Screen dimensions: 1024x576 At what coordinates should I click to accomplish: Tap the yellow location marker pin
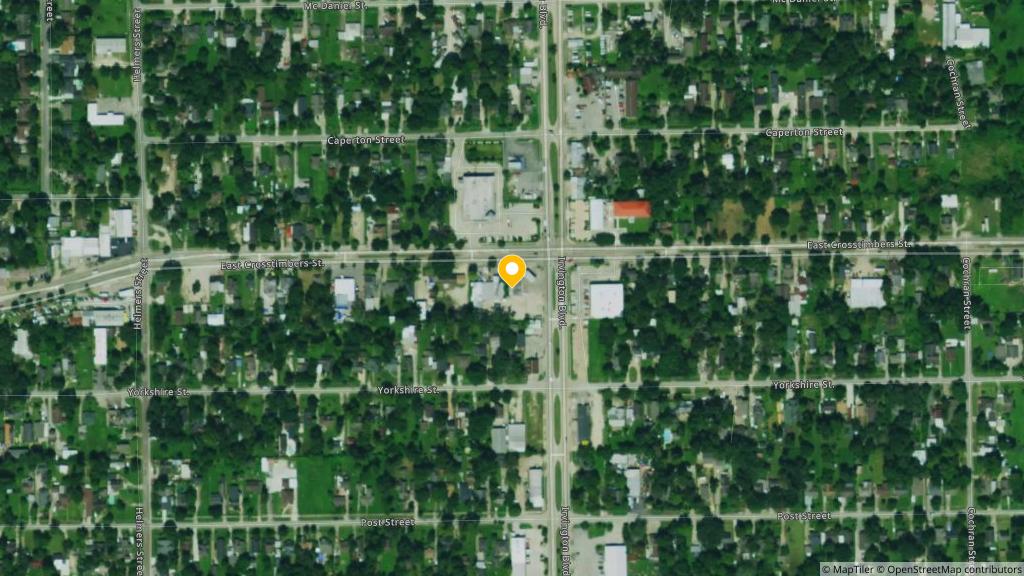[x=512, y=269]
